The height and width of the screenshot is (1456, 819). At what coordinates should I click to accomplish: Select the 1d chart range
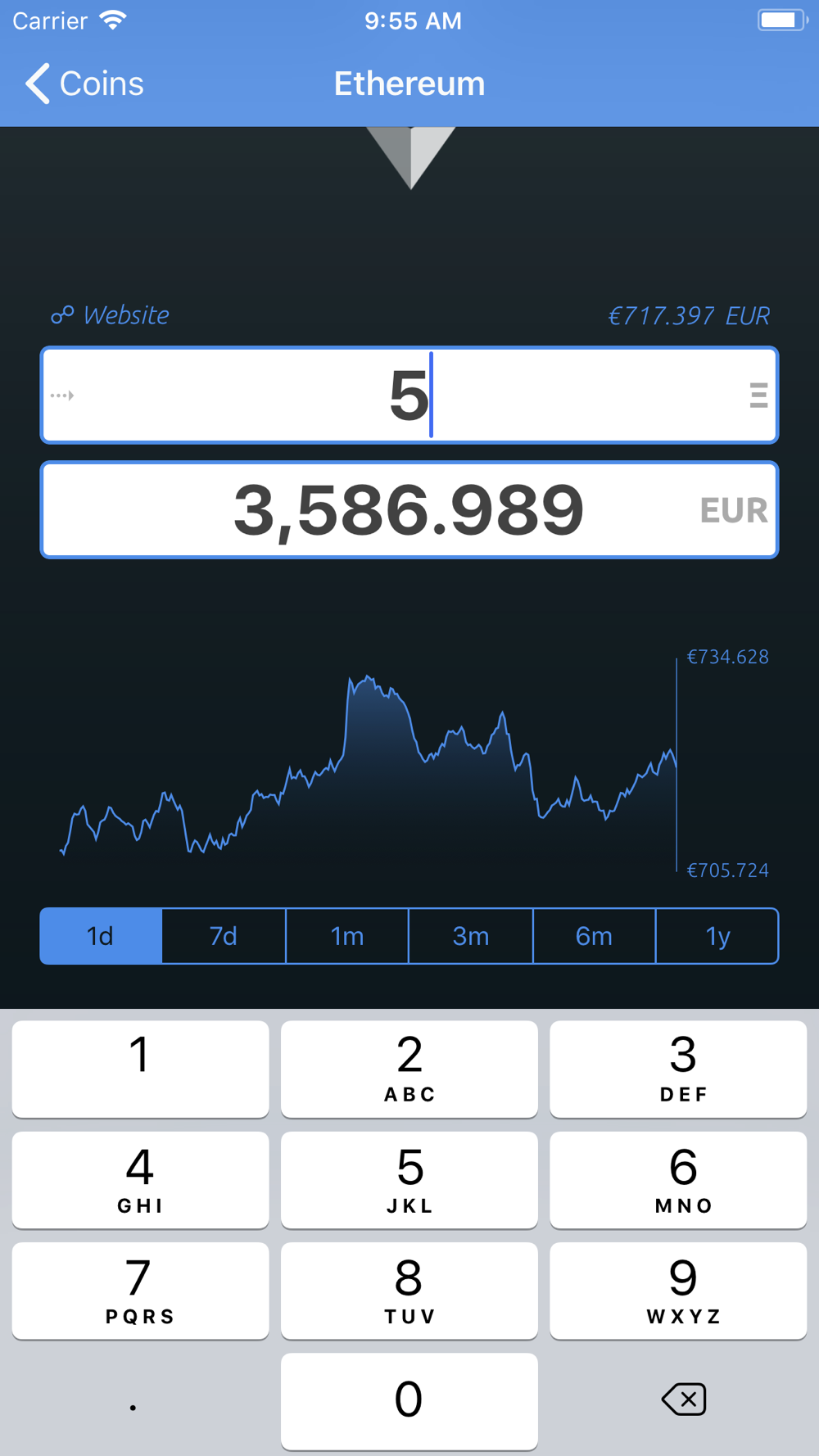(101, 936)
